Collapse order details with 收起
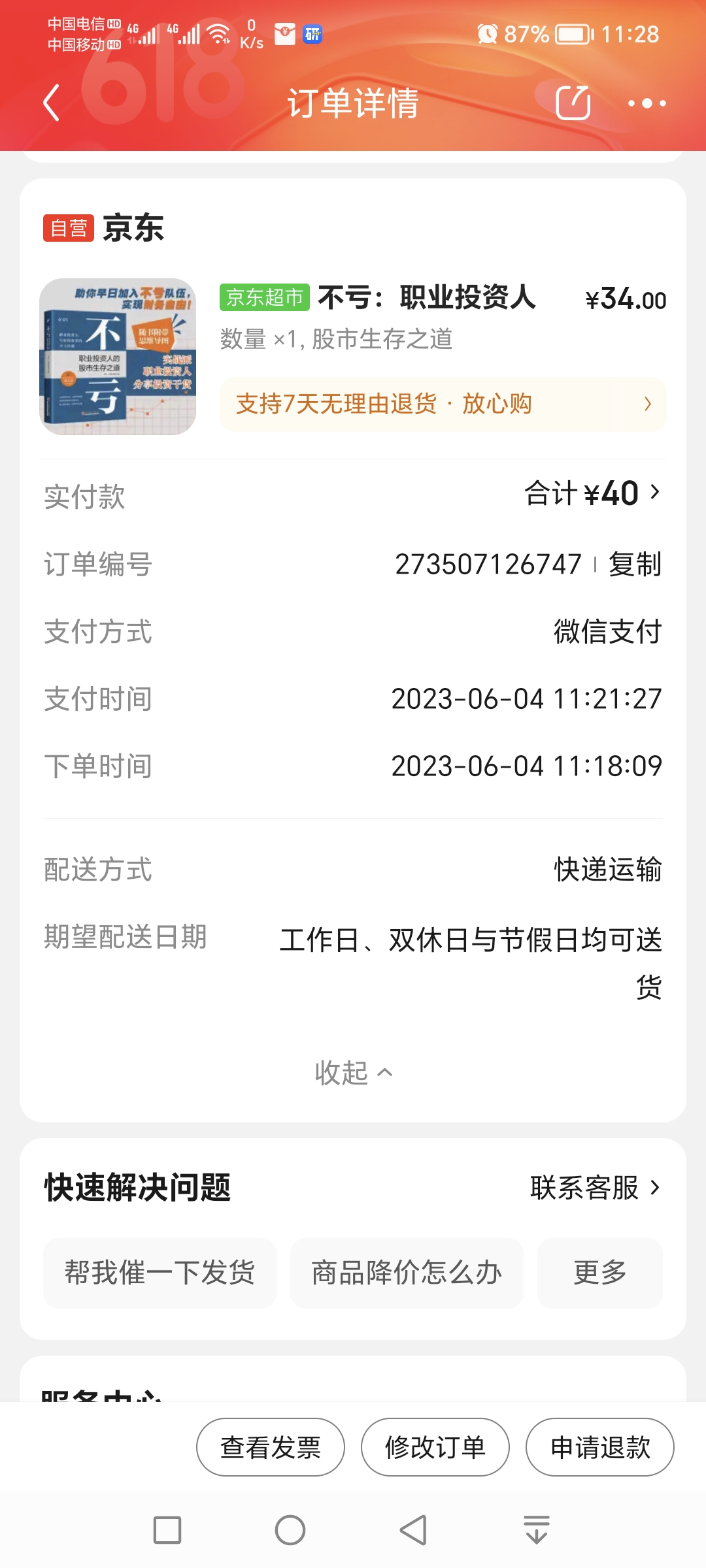 [x=353, y=1073]
